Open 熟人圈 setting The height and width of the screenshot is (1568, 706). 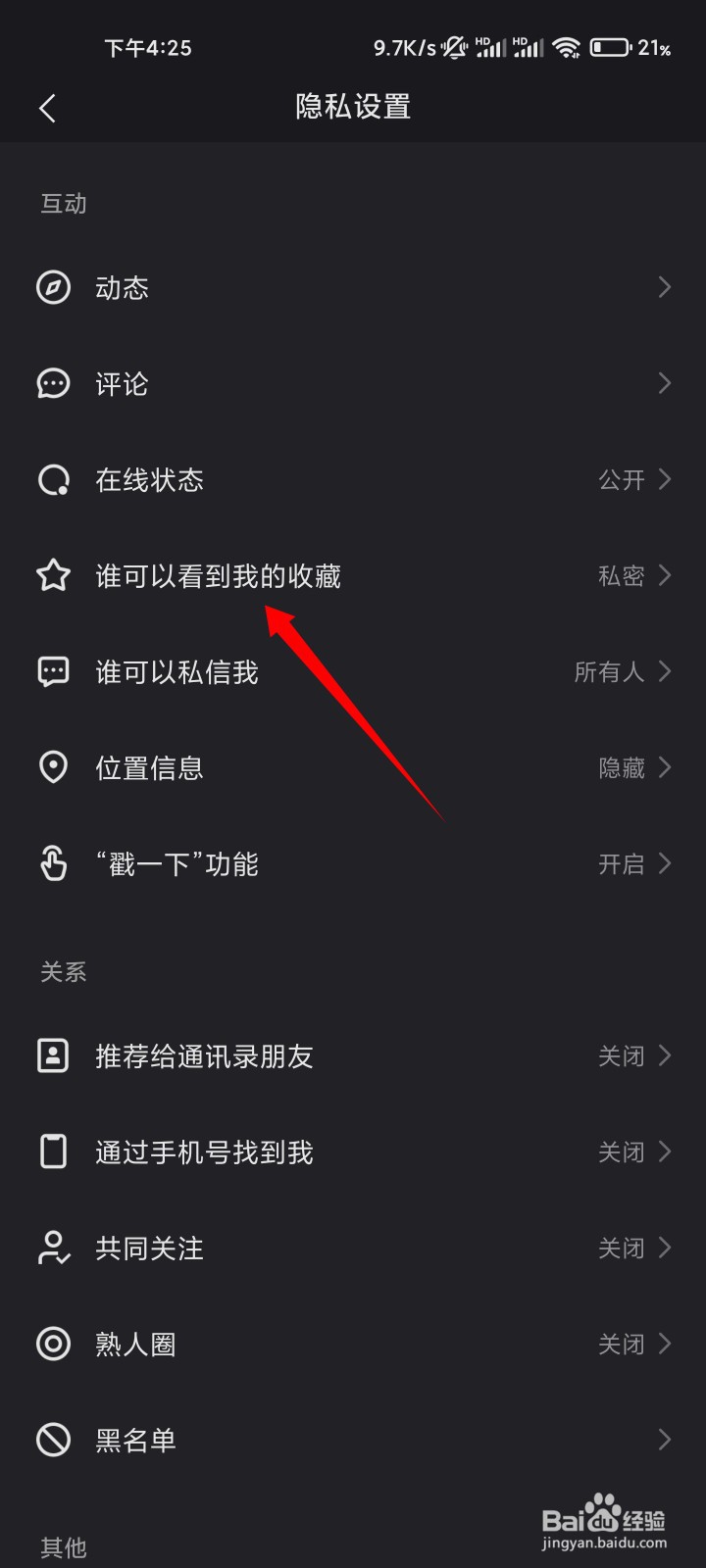point(353,1344)
